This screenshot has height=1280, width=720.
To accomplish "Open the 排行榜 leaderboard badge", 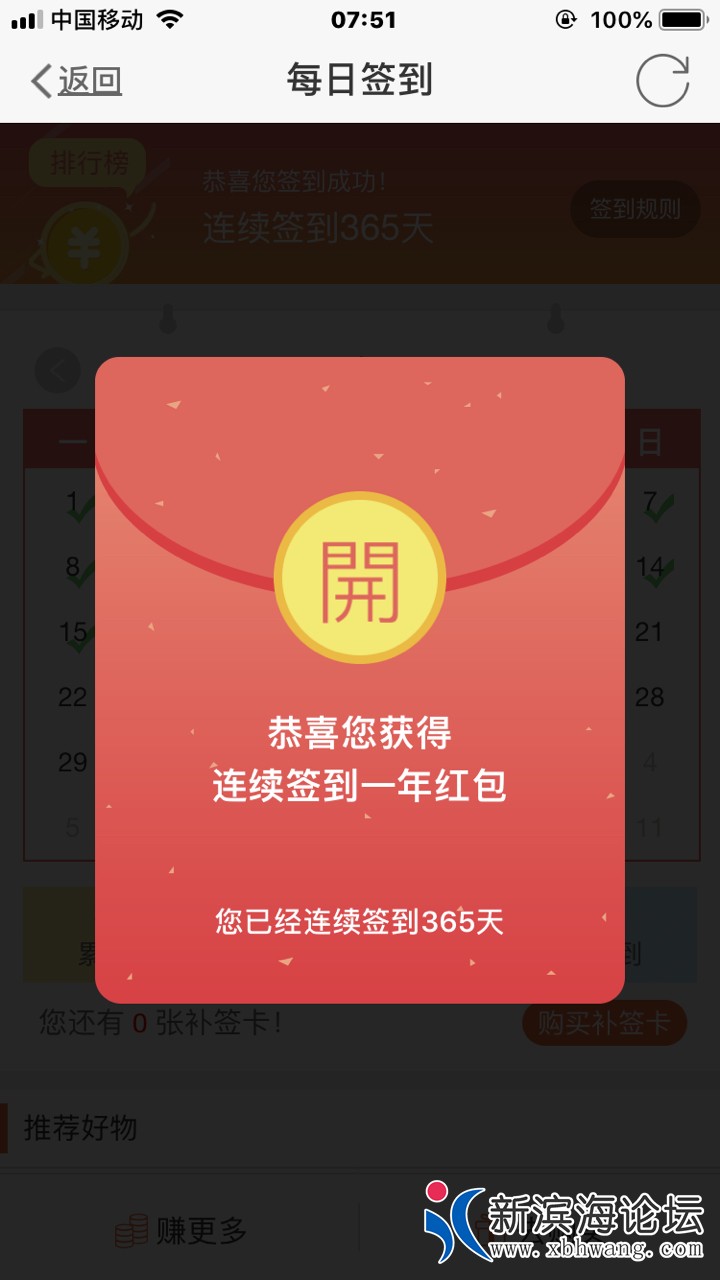I will pyautogui.click(x=88, y=160).
